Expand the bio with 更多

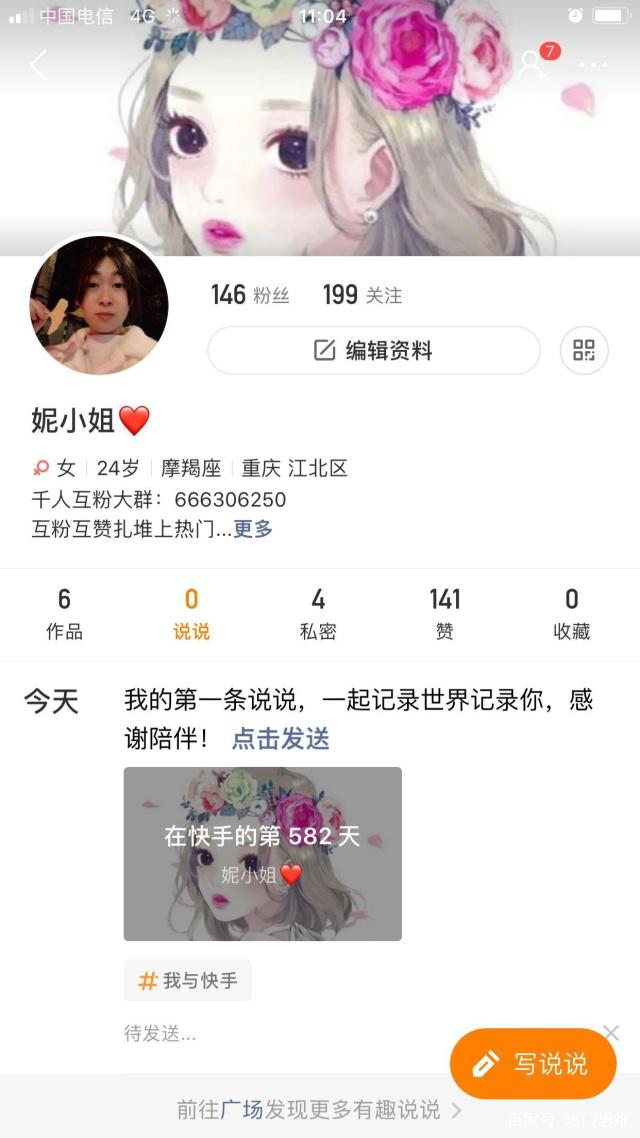point(253,529)
